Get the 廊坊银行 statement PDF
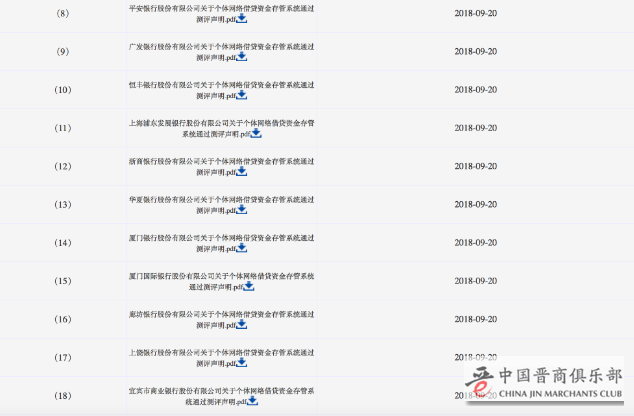634x416 pixels. 242,324
